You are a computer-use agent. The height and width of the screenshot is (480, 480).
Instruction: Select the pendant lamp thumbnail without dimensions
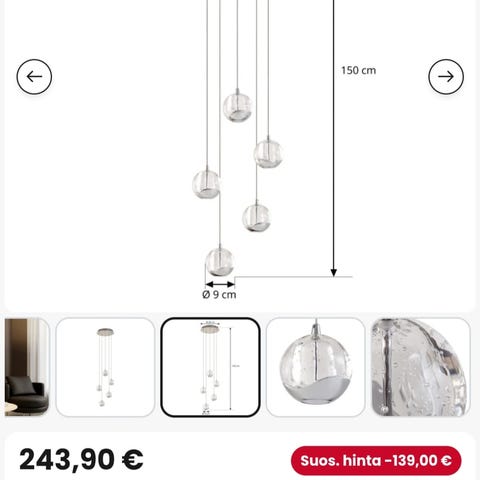tap(105, 367)
